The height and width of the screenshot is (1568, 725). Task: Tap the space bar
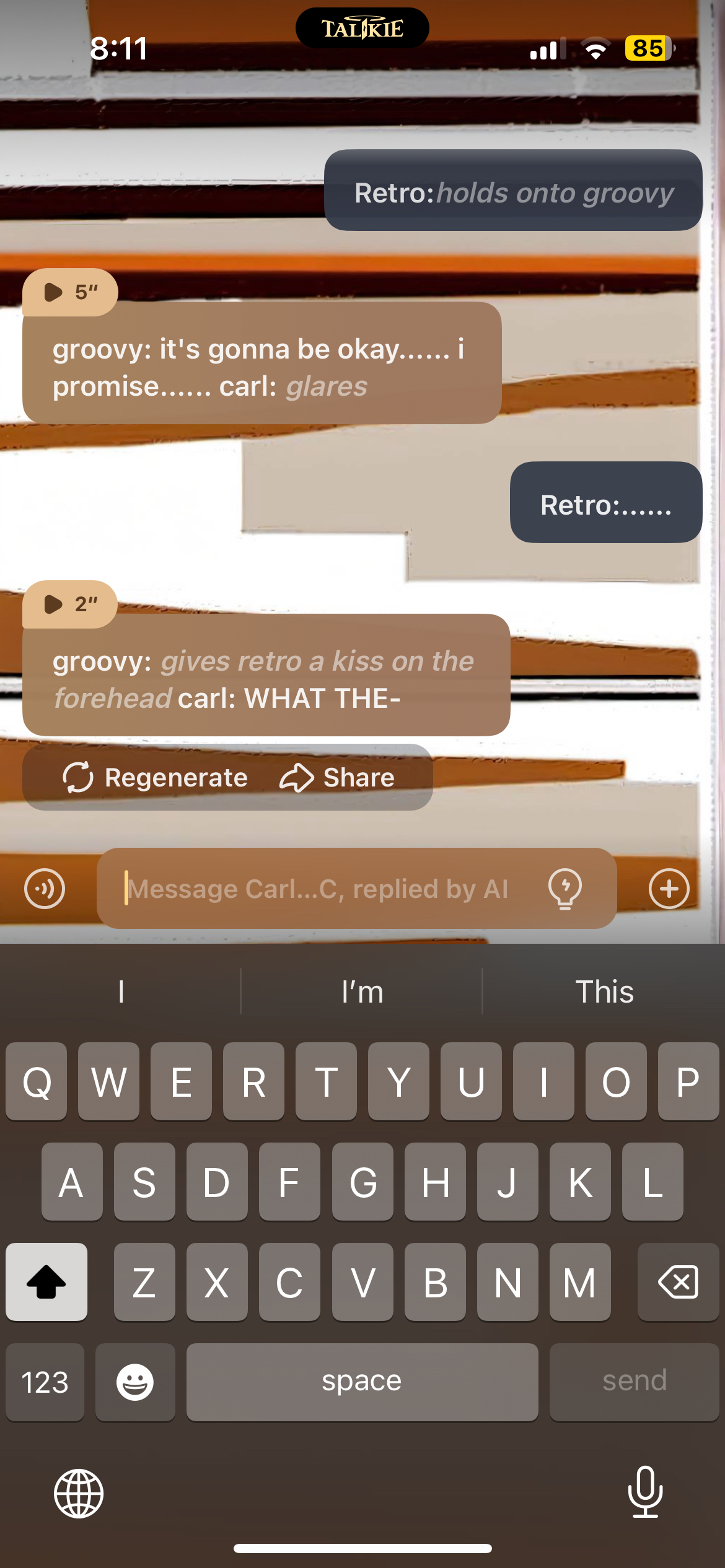pos(362,1382)
